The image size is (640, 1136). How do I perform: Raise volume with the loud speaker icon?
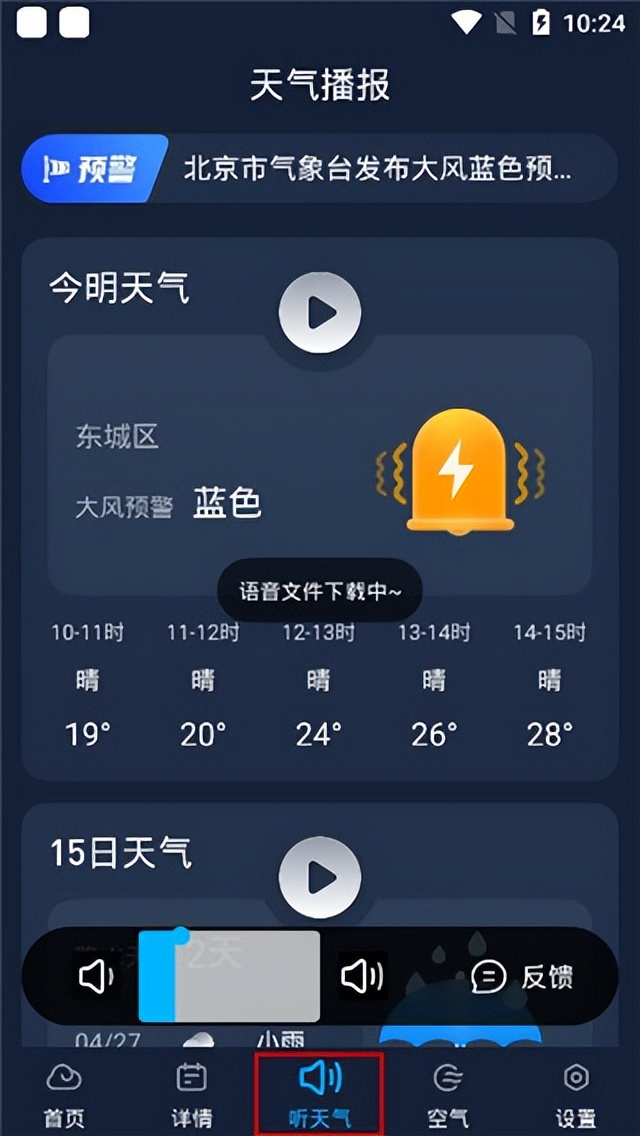pos(360,976)
